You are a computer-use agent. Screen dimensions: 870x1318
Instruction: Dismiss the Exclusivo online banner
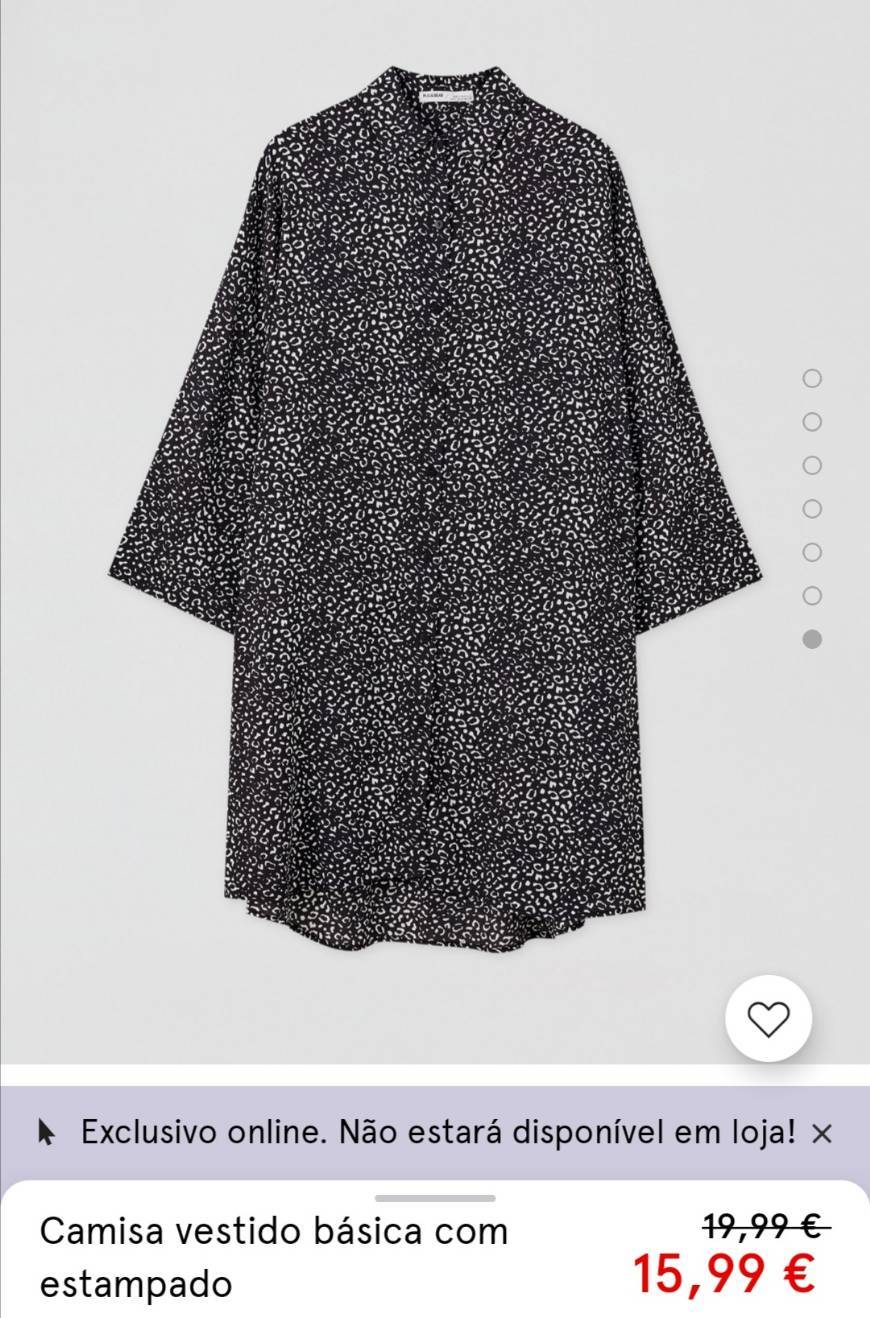click(x=822, y=1133)
